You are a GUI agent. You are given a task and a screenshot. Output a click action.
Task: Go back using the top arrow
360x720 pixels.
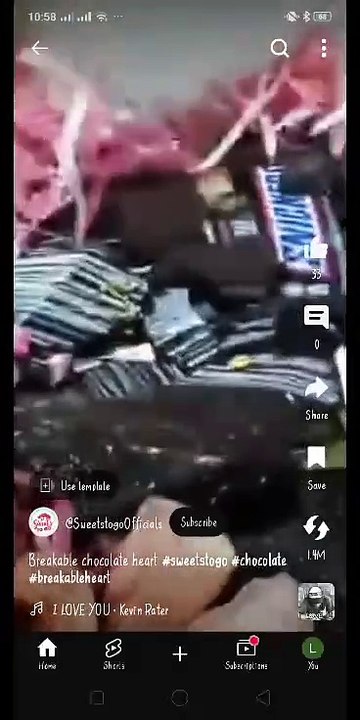point(39,48)
